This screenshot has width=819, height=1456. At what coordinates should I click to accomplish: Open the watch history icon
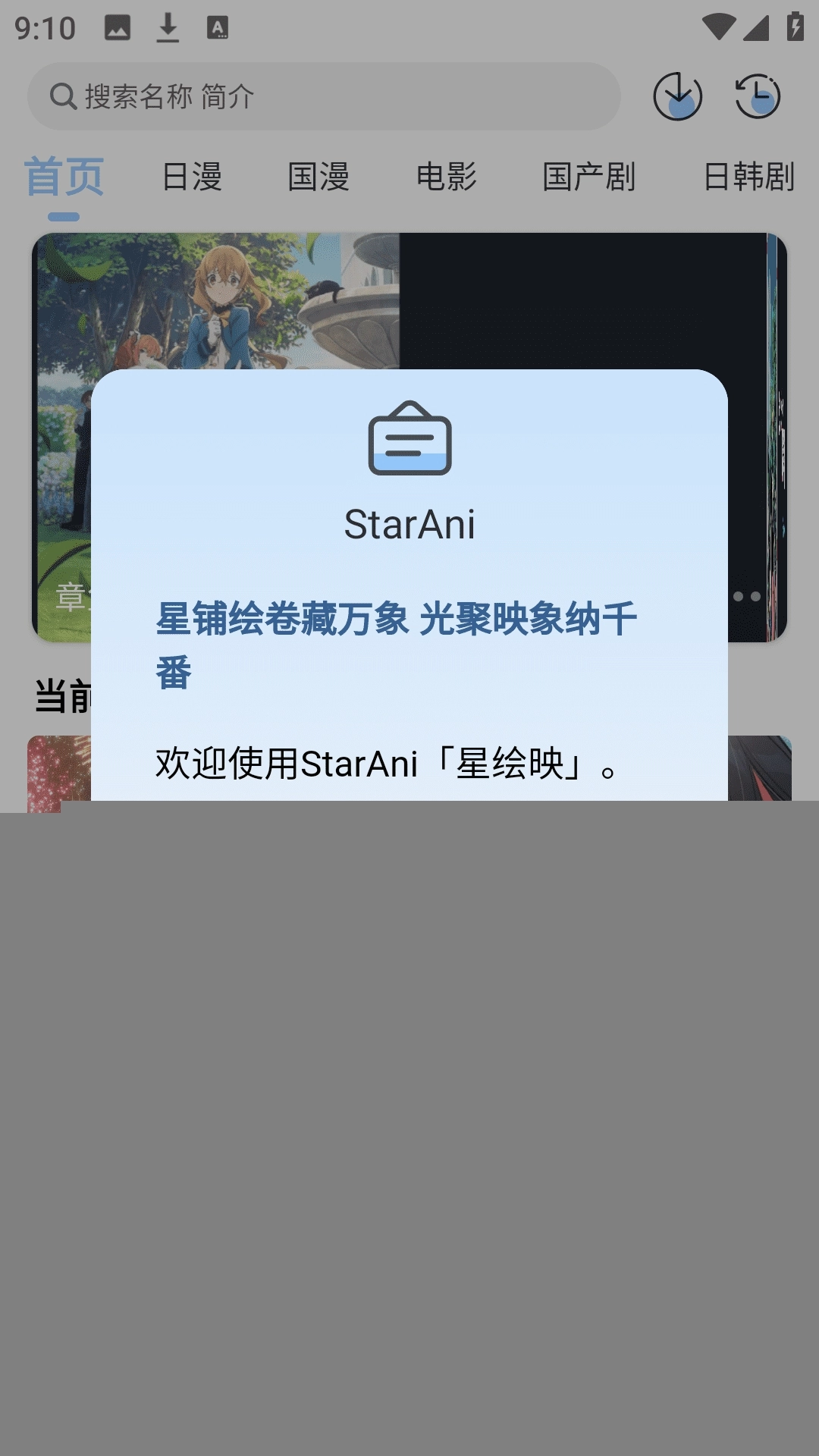pyautogui.click(x=758, y=96)
